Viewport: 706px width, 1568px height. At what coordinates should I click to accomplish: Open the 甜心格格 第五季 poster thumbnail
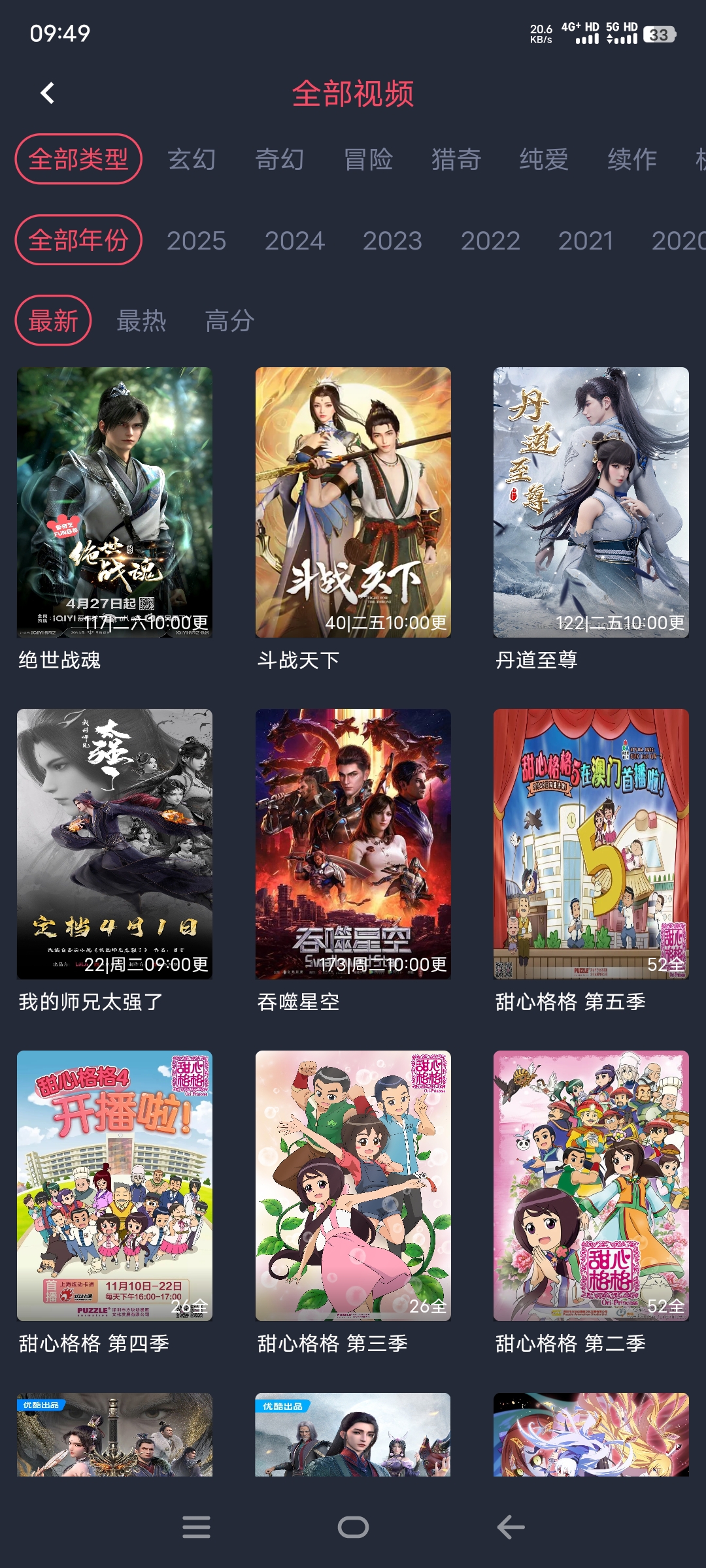[x=590, y=843]
